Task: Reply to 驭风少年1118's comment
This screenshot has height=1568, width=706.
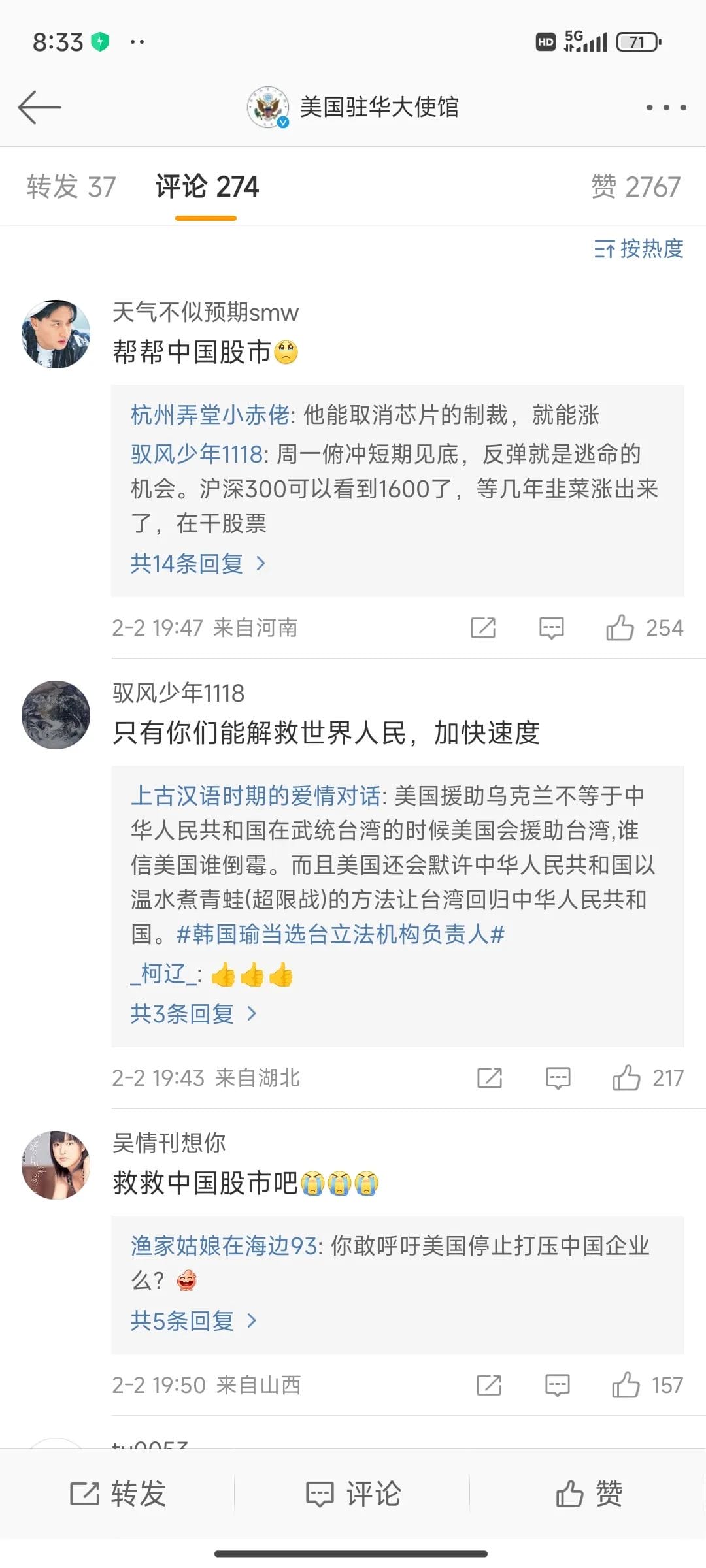Action: click(558, 1078)
